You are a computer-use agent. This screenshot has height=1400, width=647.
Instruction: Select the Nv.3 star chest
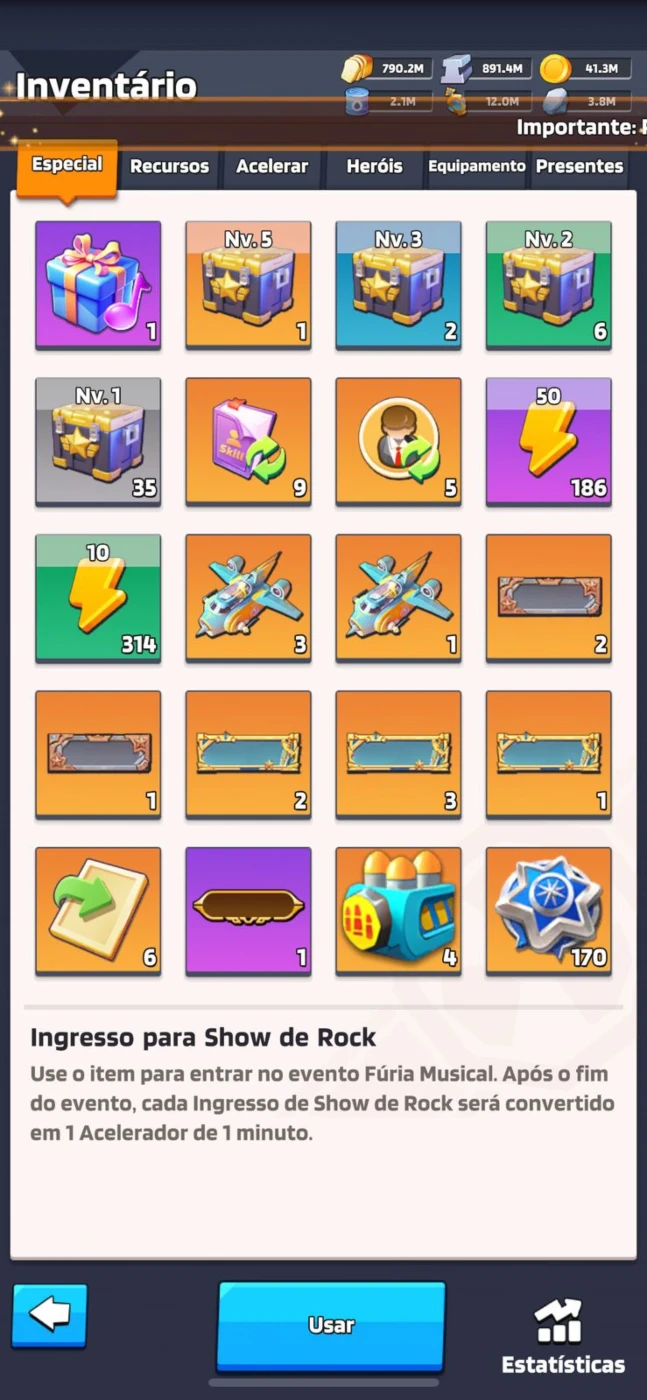pos(398,285)
